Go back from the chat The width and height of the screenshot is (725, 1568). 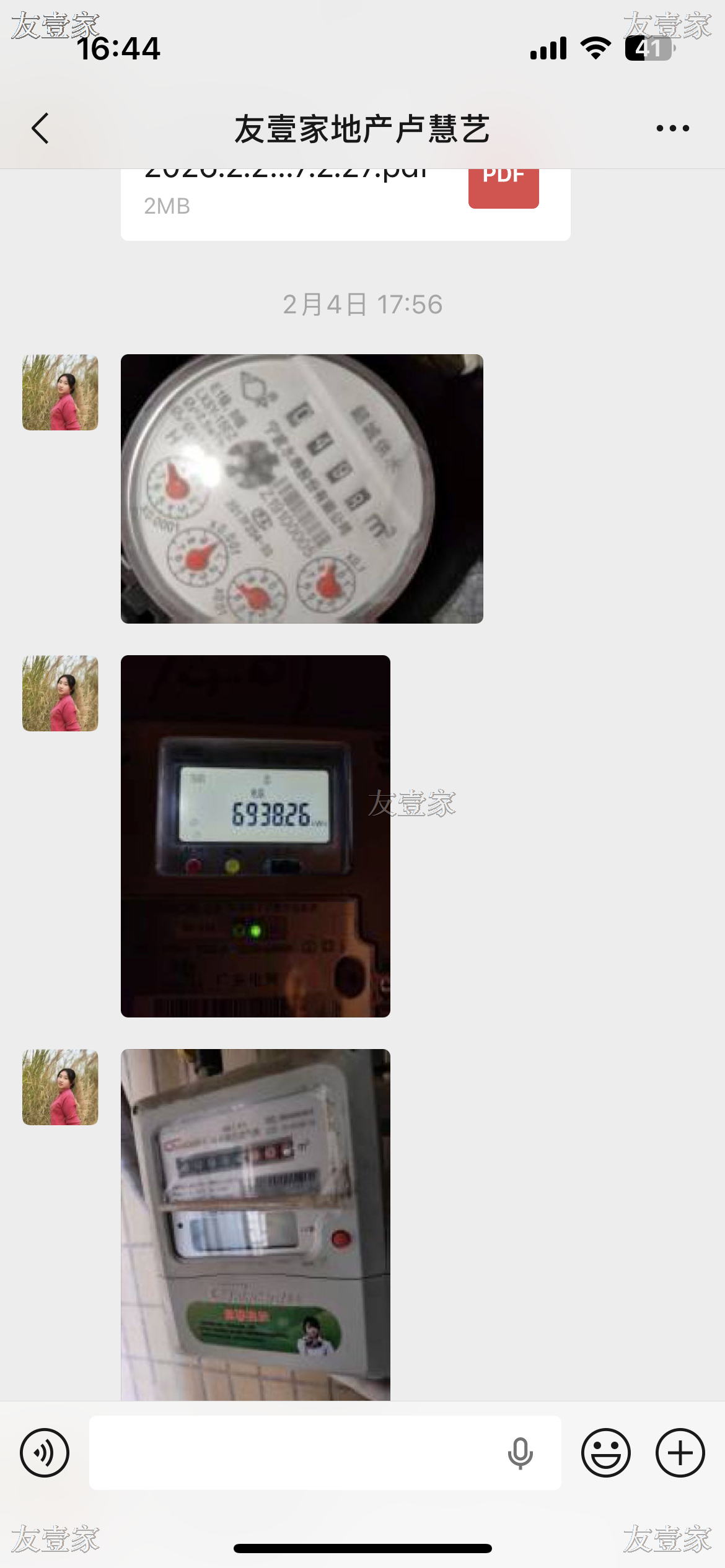click(x=40, y=129)
